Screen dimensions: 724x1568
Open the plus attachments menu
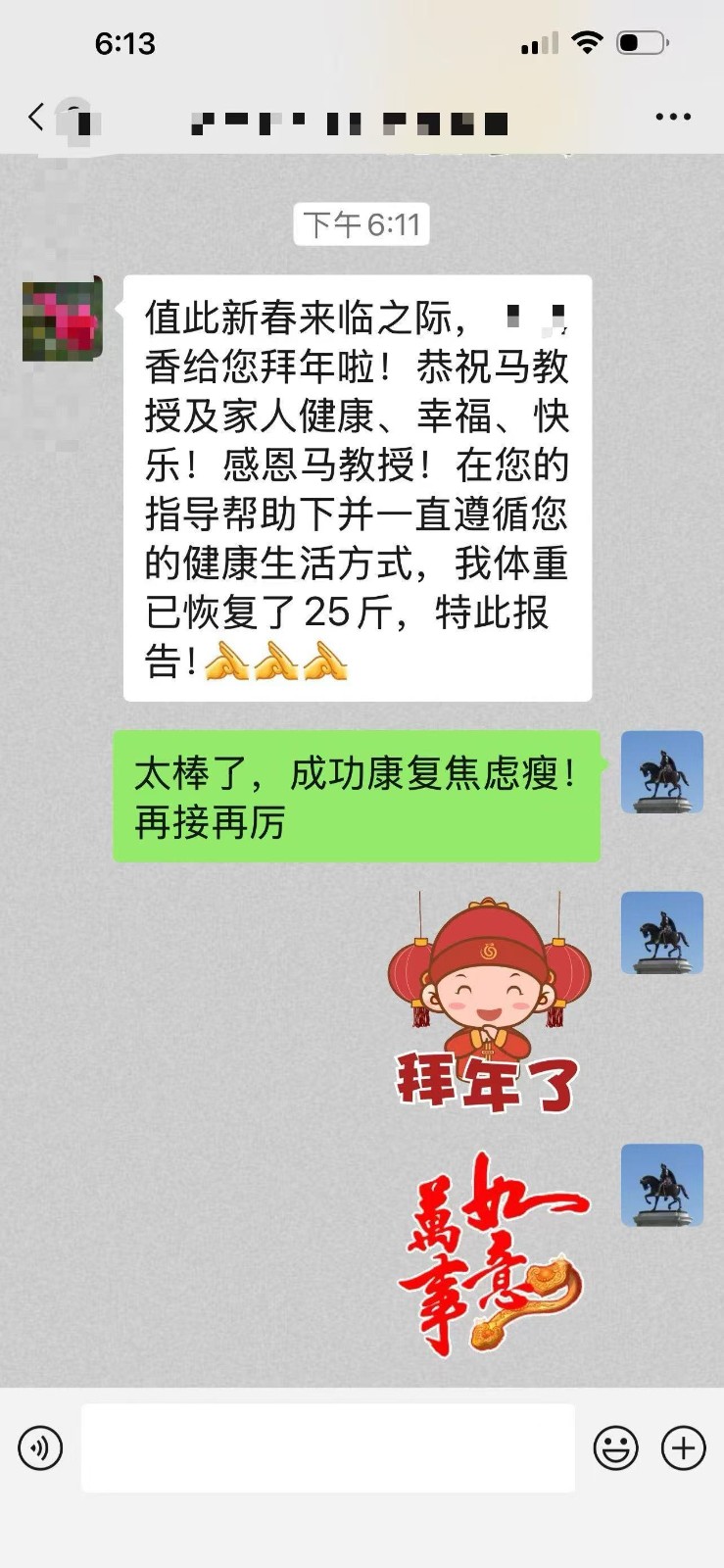tap(683, 1447)
